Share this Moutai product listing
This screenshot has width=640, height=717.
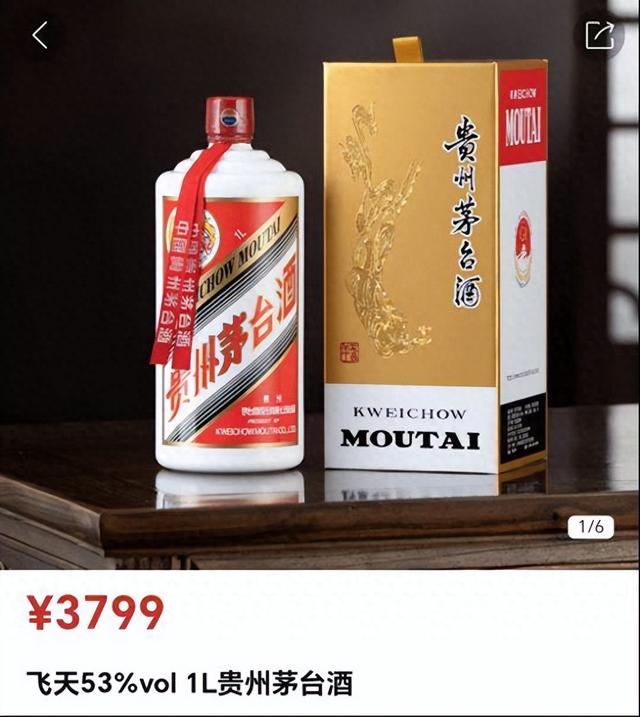(599, 36)
